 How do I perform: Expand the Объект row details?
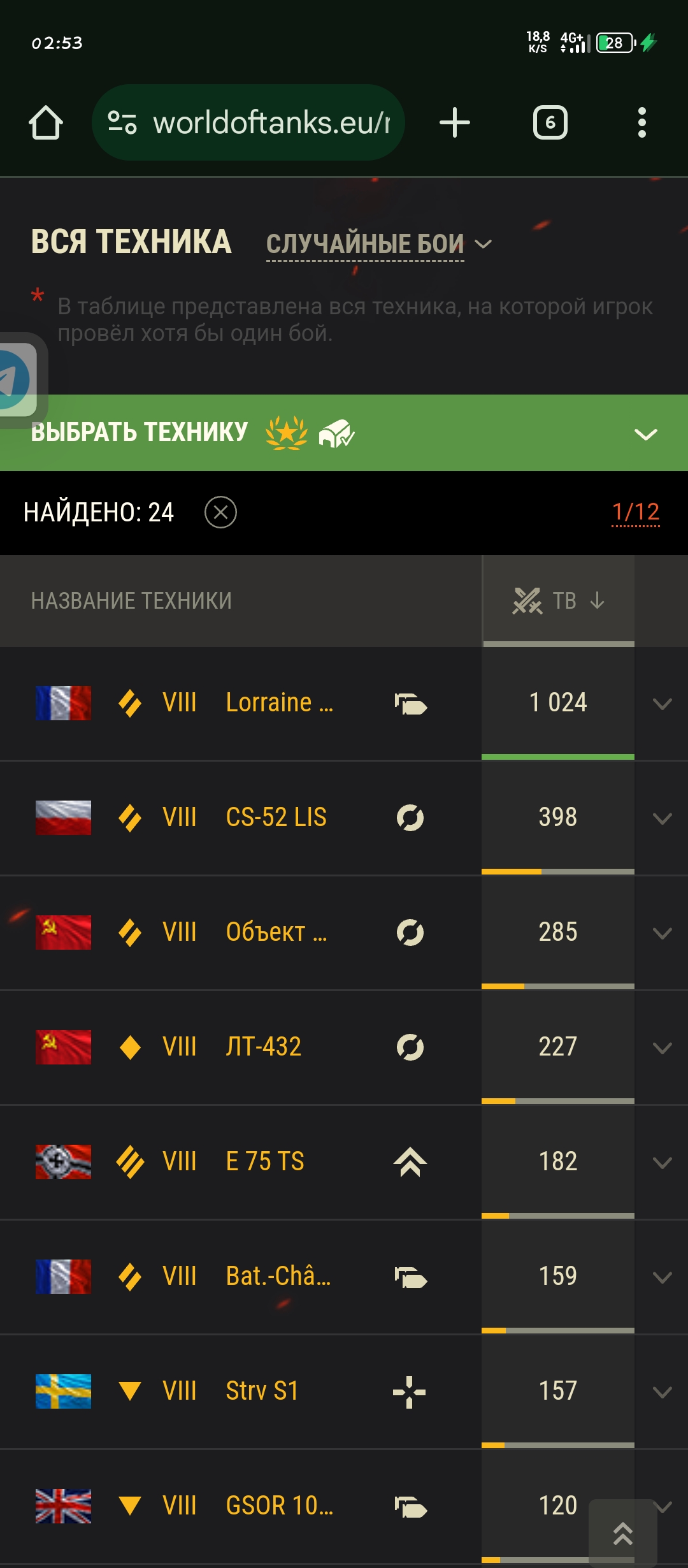coord(663,933)
